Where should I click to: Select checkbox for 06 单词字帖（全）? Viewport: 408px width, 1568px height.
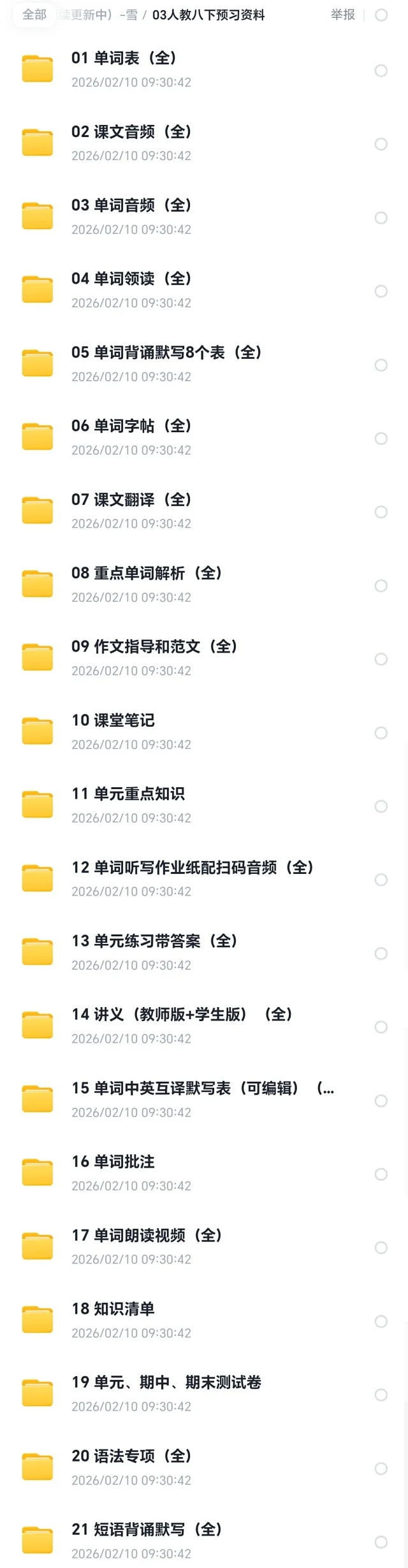click(381, 439)
